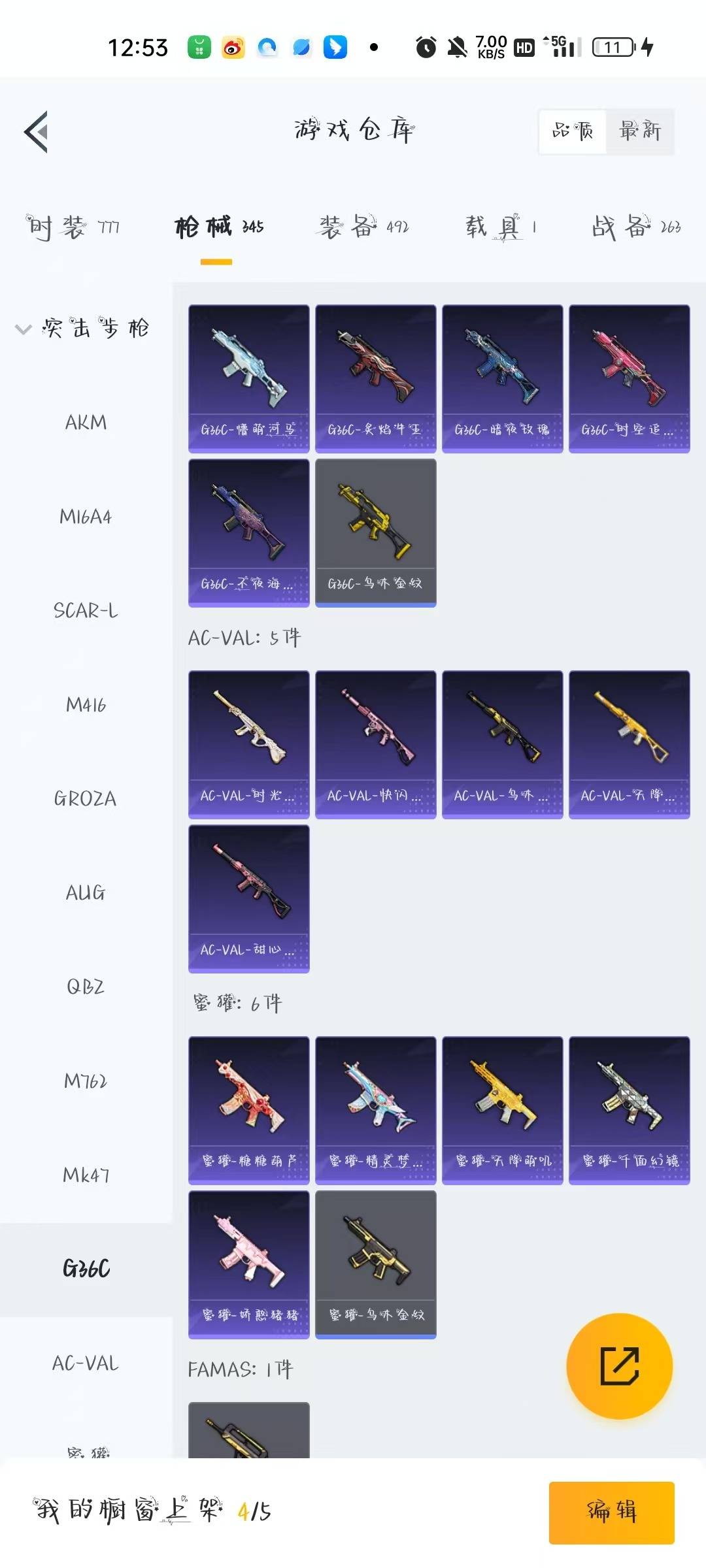The image size is (706, 1568).
Task: Select M416 in the weapon list
Action: point(86,705)
